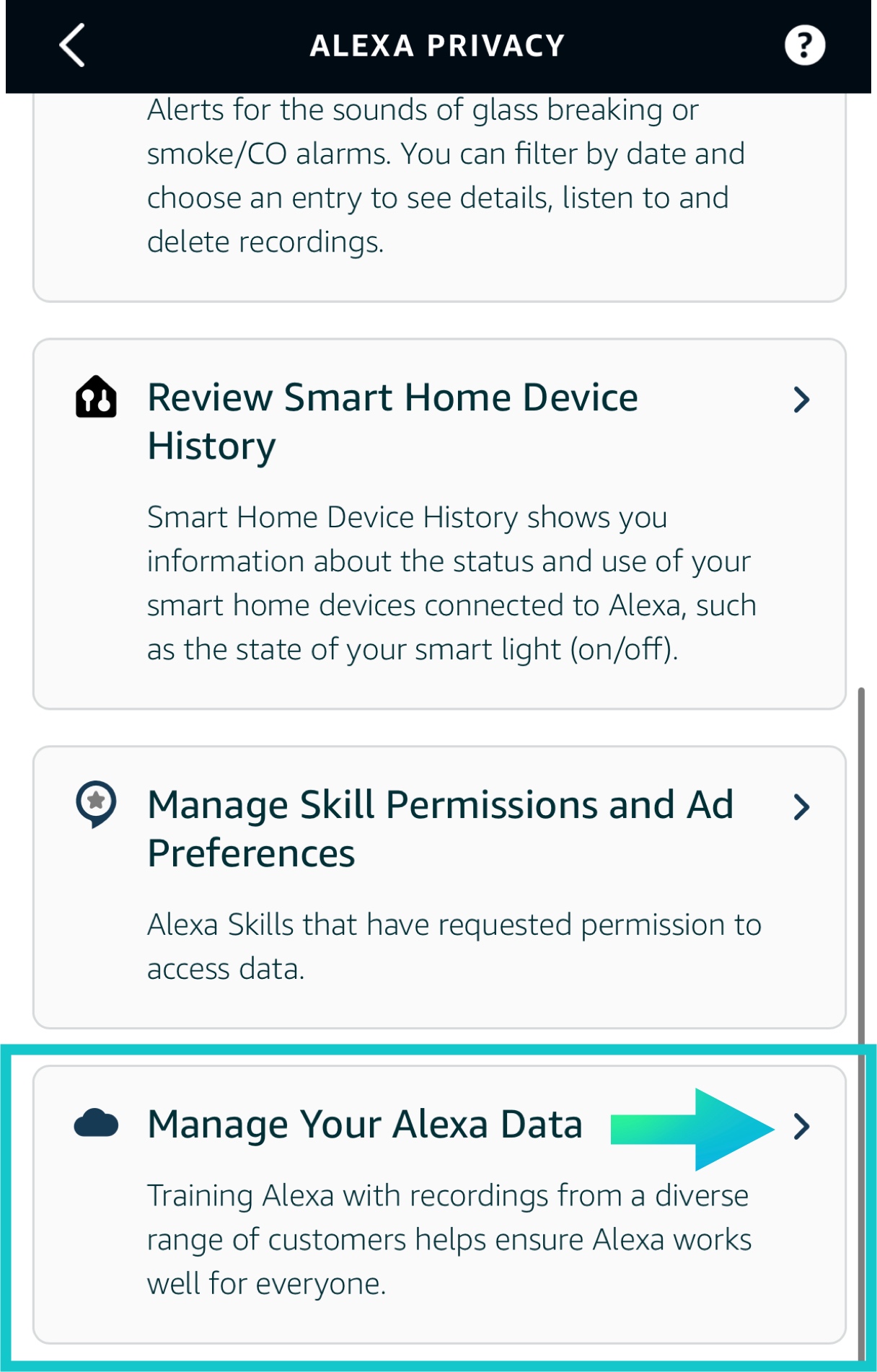
Task: Go back from Alexa Privacy
Action: coord(72,45)
